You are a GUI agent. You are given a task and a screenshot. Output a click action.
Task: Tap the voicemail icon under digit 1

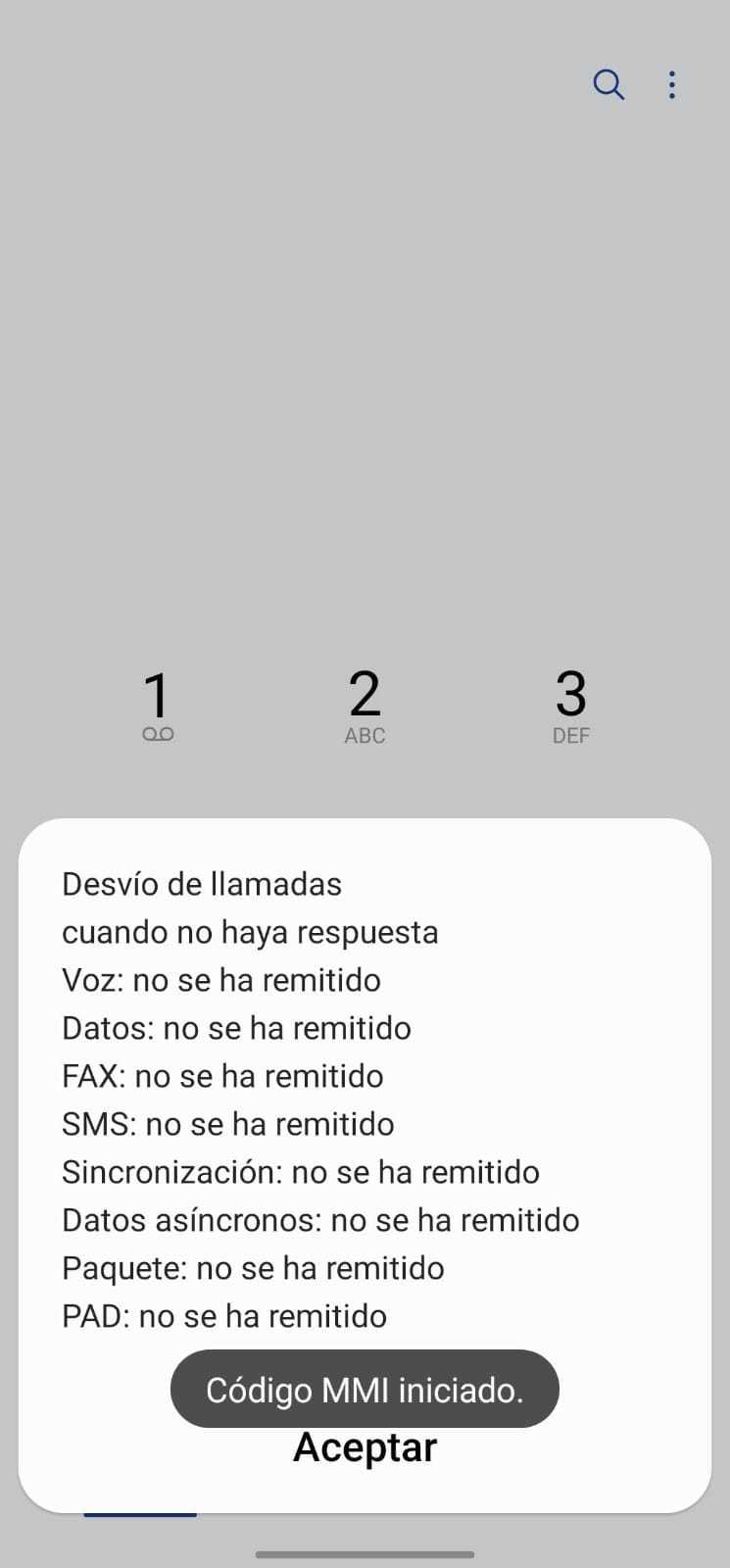click(158, 734)
